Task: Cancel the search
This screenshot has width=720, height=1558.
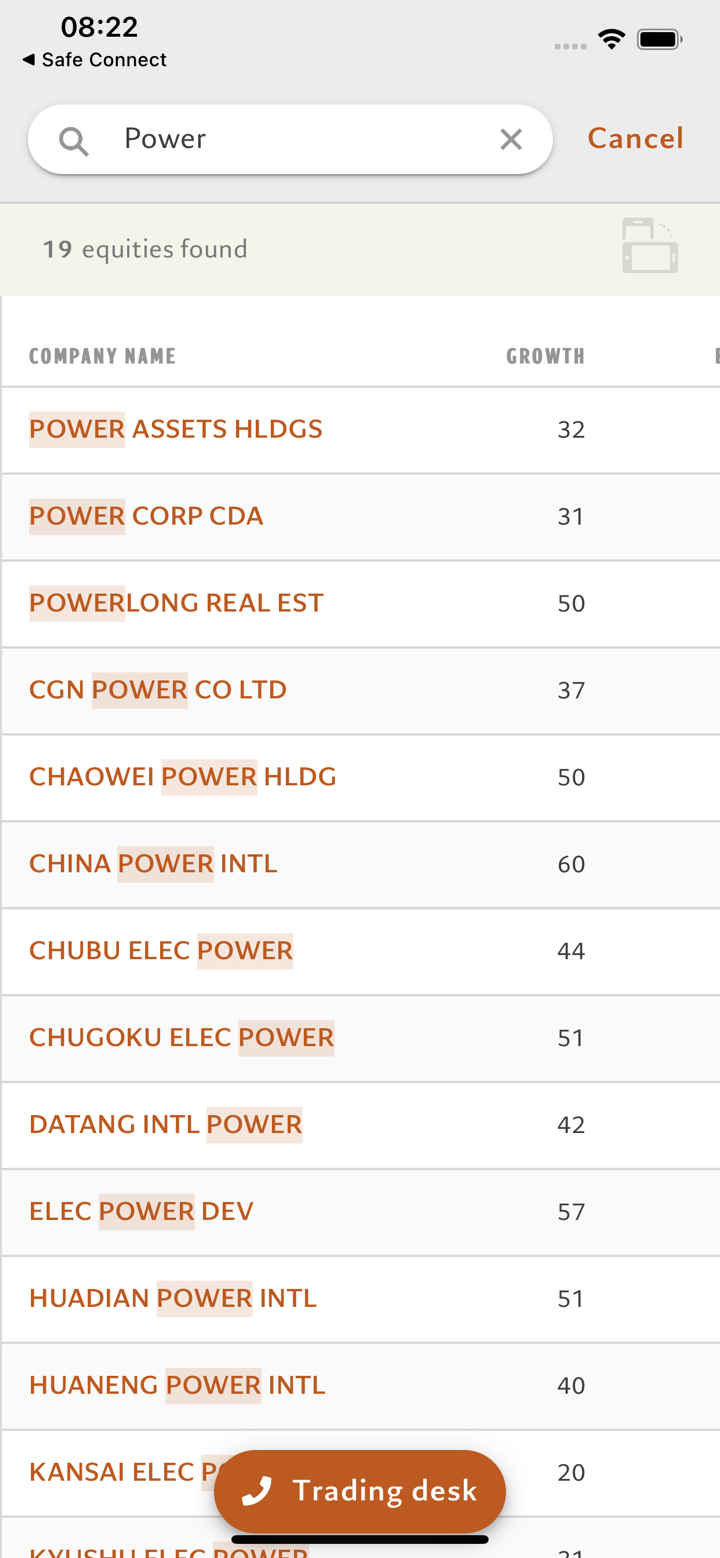Action: tap(635, 138)
